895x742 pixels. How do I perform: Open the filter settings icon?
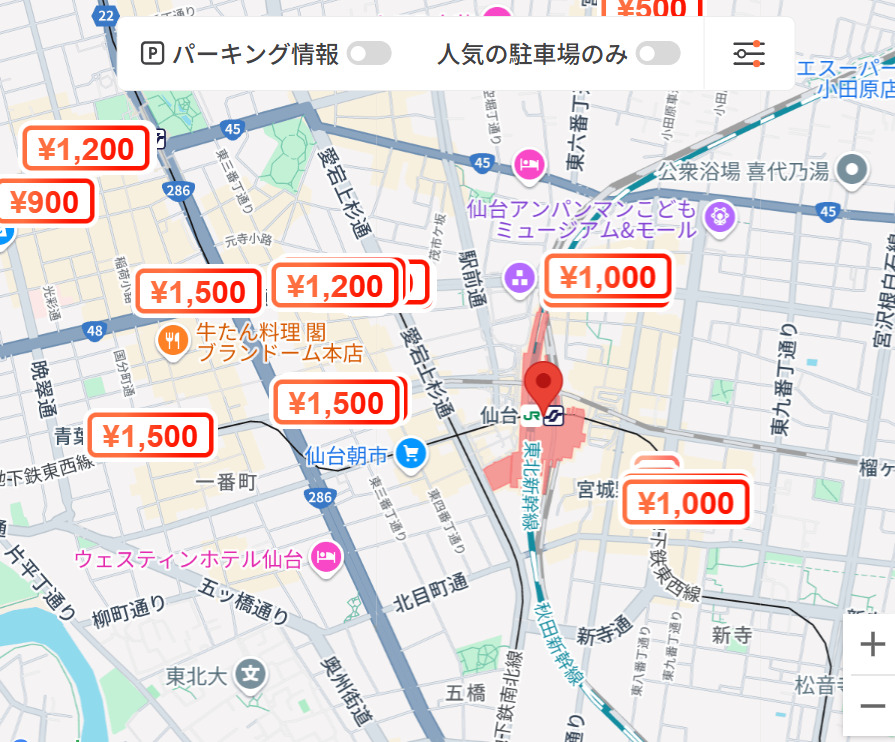pos(749,54)
